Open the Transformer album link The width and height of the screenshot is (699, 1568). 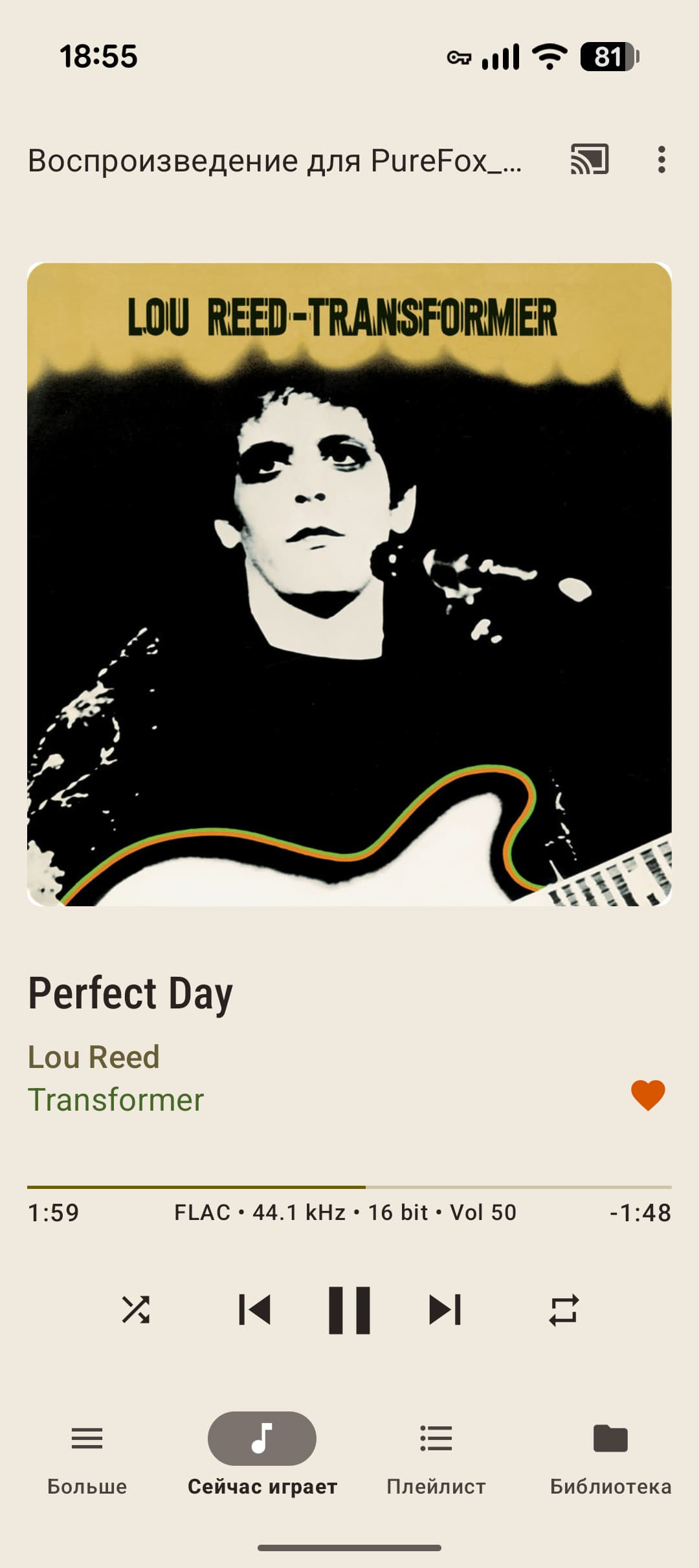[x=116, y=1100]
